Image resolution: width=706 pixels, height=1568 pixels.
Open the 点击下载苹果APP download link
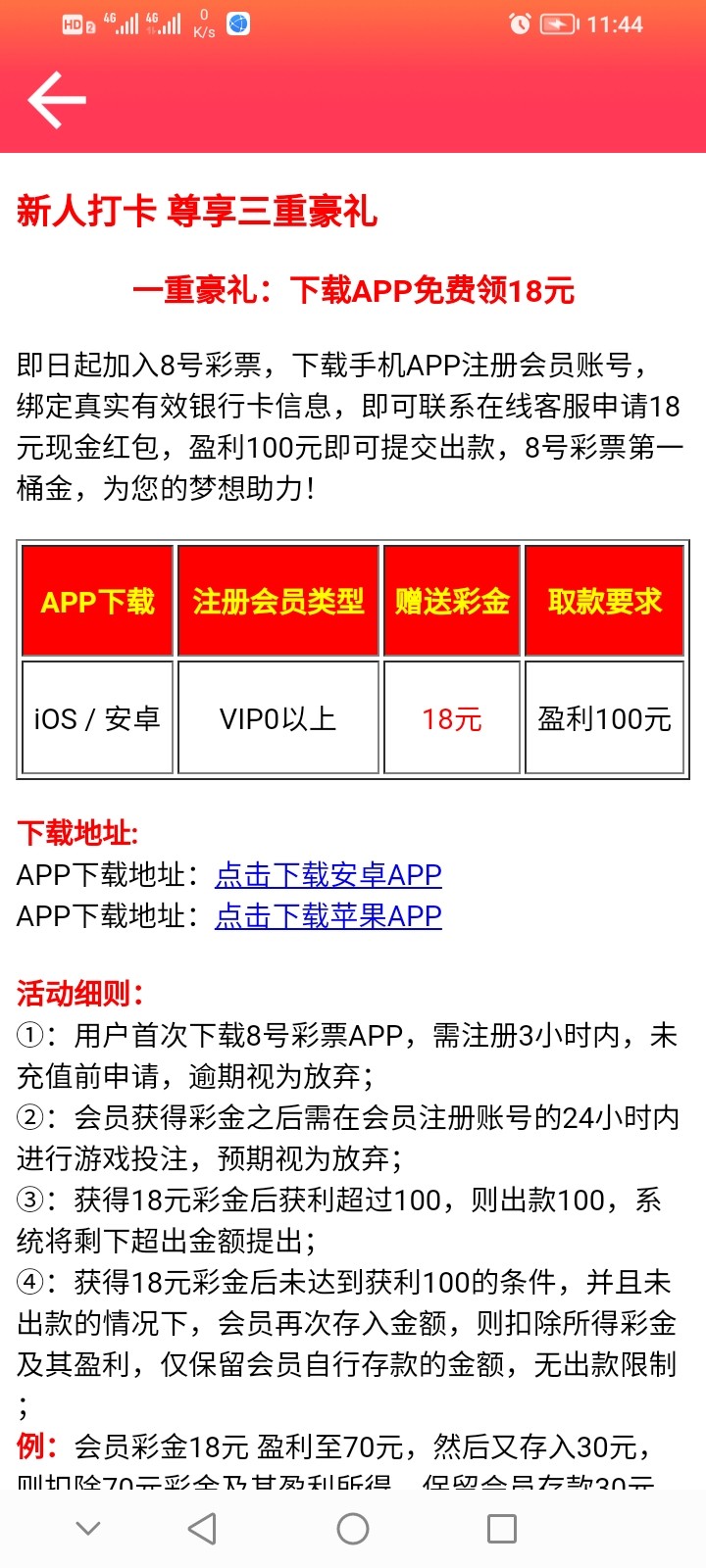(328, 915)
